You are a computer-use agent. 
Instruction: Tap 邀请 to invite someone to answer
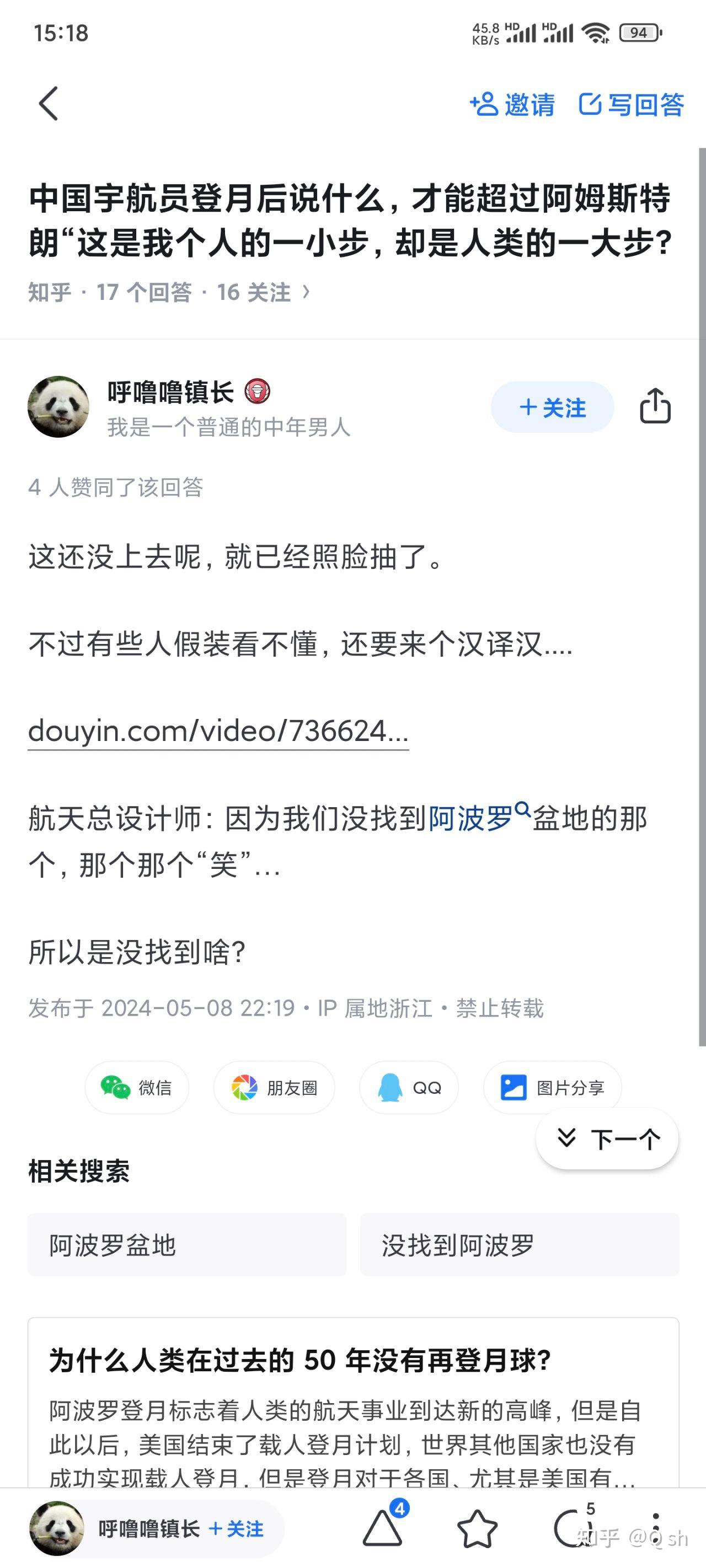pyautogui.click(x=512, y=105)
